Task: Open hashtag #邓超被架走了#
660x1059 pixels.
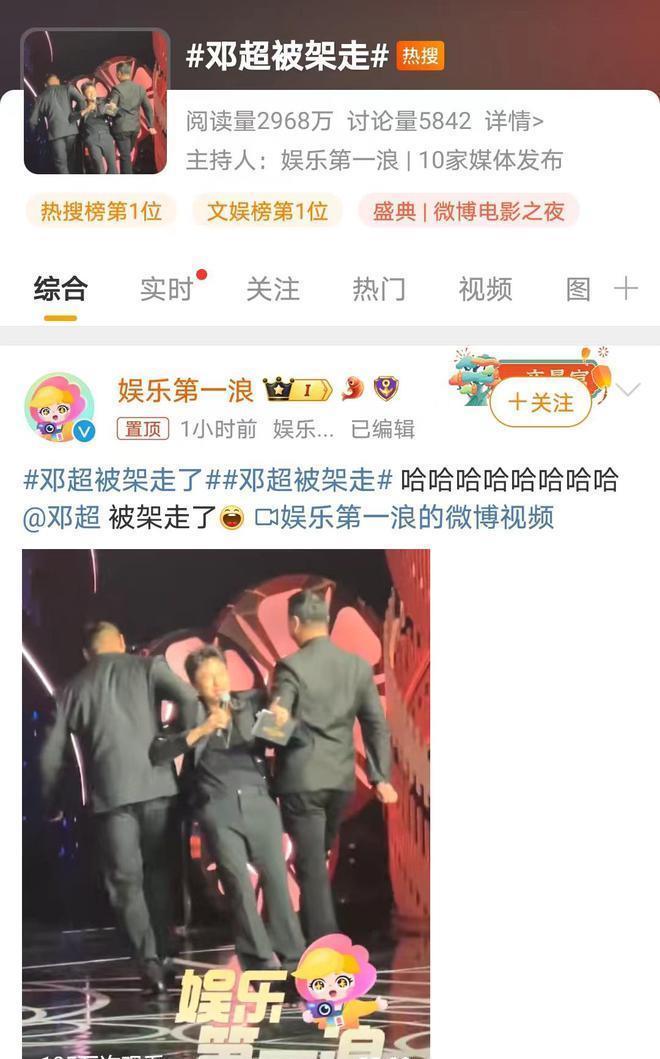Action: 113,479
